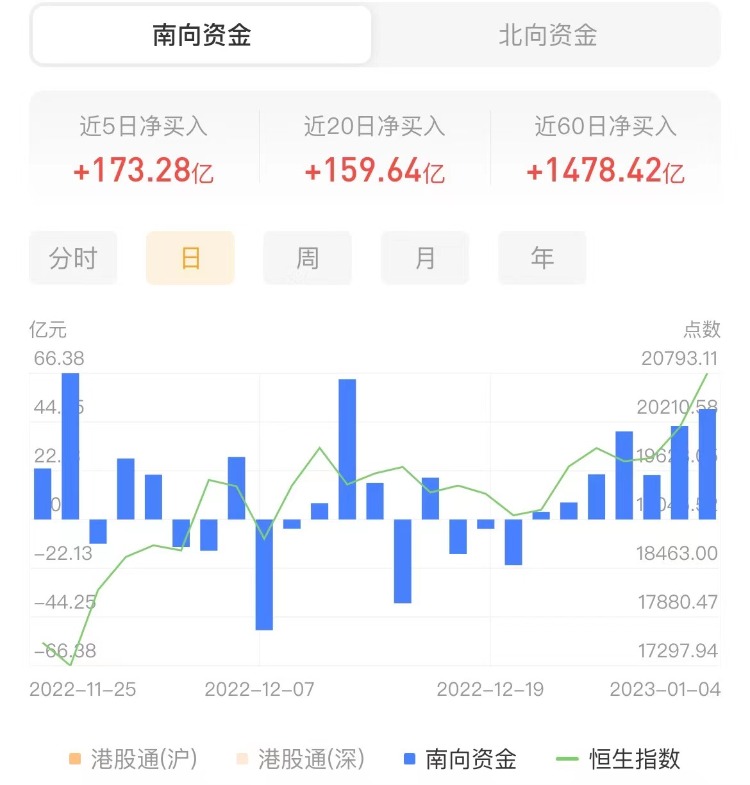Image resolution: width=750 pixels, height=785 pixels.
Task: Switch chart to 月 monthly view
Action: [425, 258]
